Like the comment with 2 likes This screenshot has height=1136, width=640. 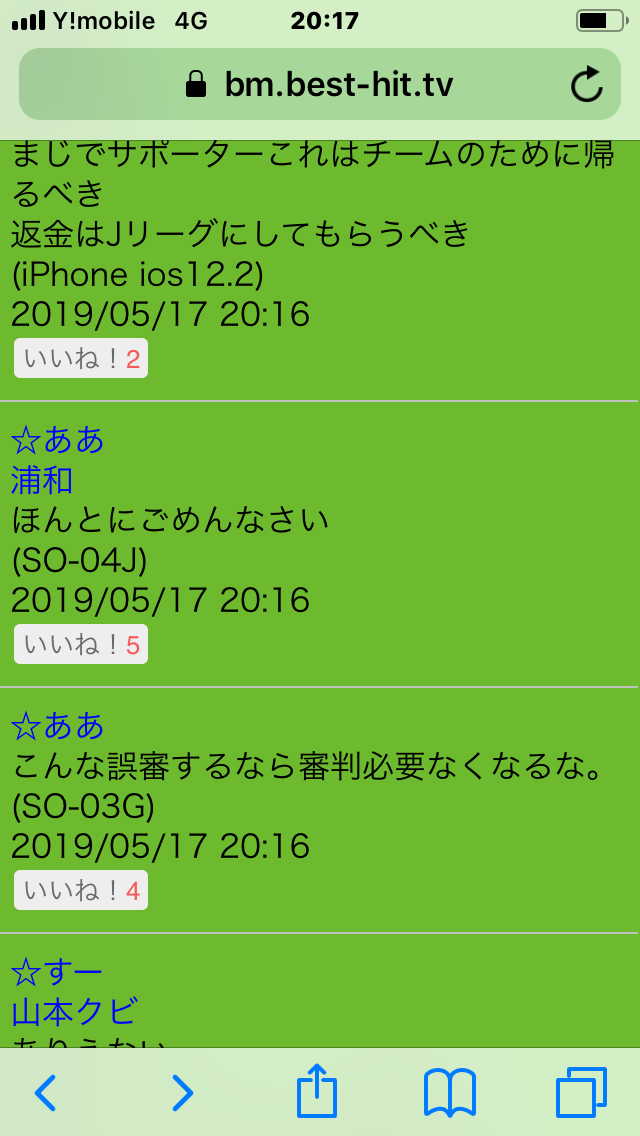pos(81,359)
